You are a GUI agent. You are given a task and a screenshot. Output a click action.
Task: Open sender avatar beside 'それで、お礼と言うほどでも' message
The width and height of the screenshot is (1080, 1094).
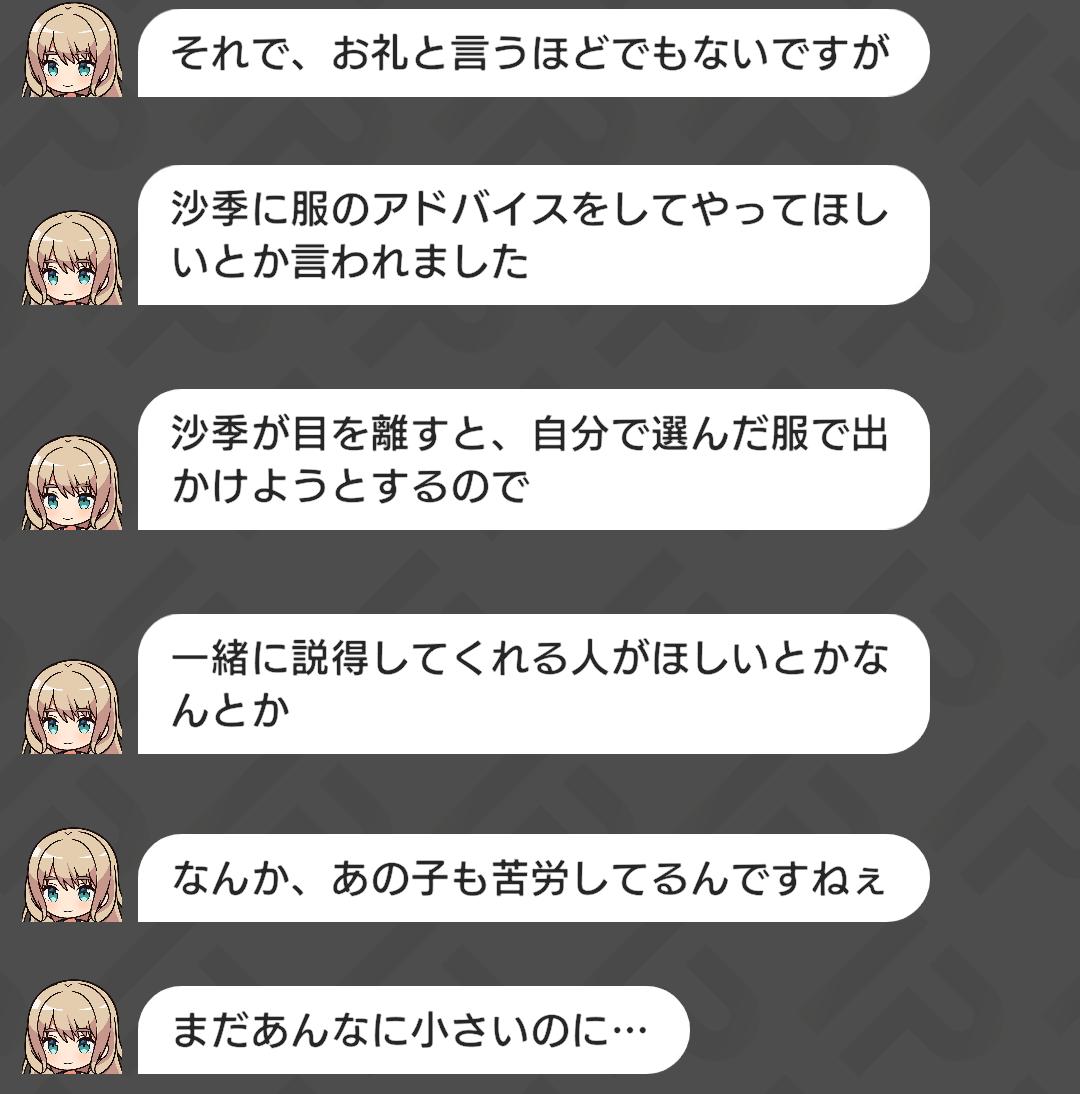(71, 50)
